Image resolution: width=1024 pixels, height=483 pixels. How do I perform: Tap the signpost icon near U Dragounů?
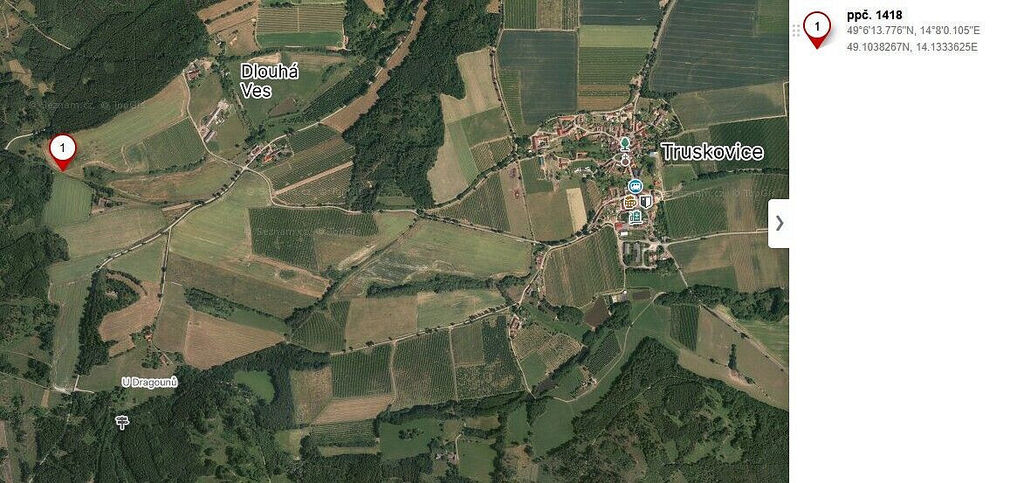click(123, 422)
